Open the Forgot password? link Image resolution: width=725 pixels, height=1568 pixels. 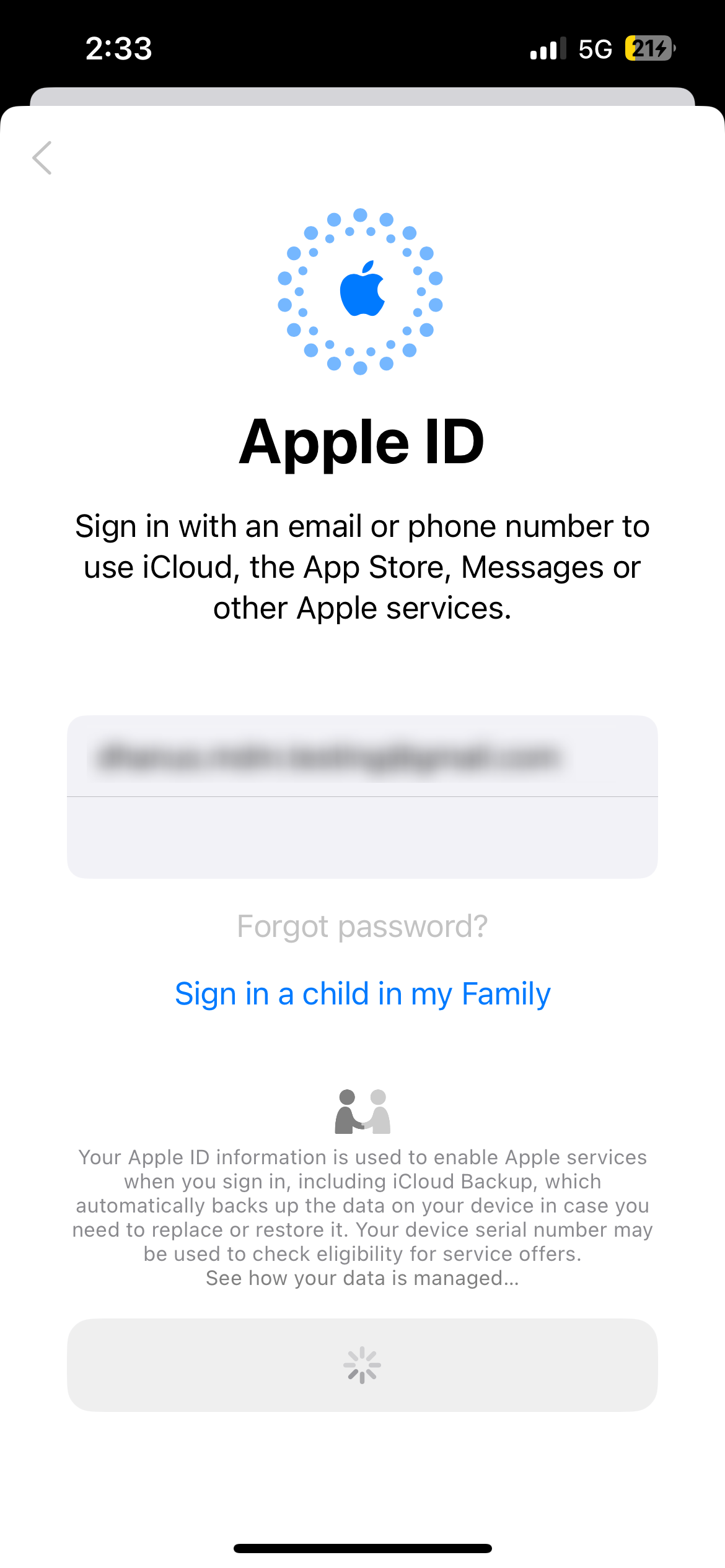pos(362,926)
